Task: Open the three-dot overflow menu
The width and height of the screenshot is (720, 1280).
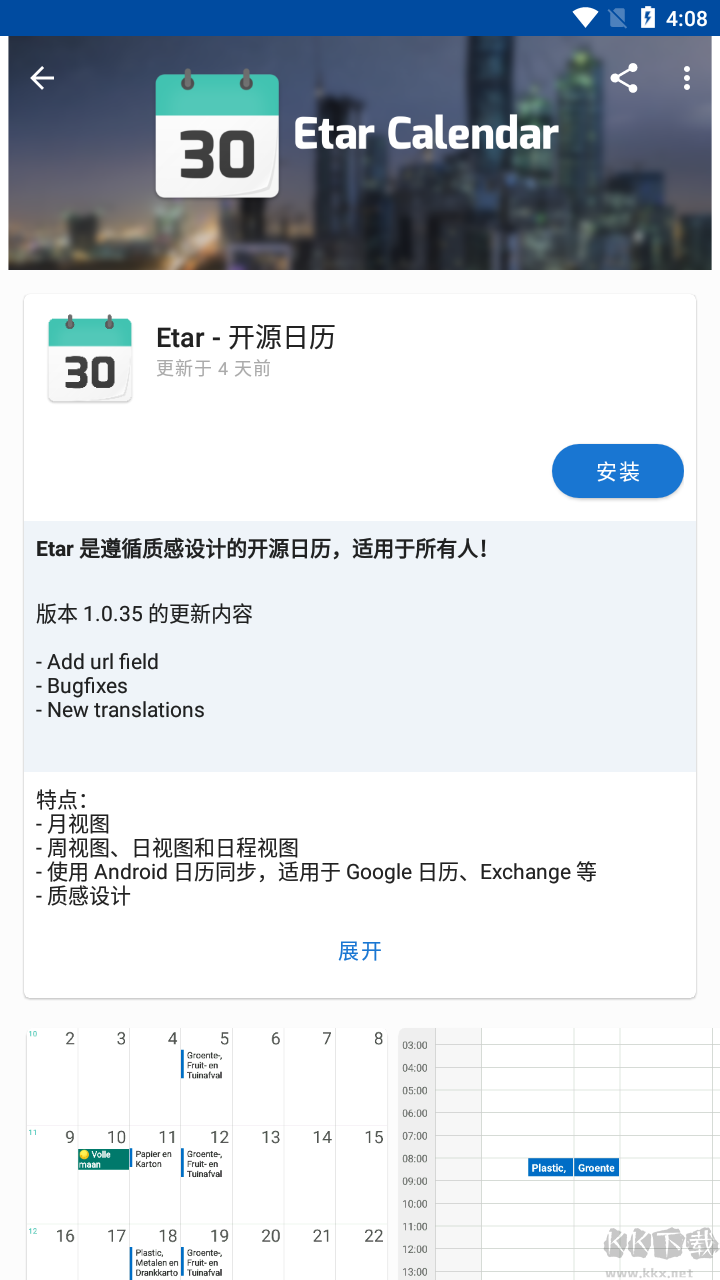Action: [x=686, y=78]
